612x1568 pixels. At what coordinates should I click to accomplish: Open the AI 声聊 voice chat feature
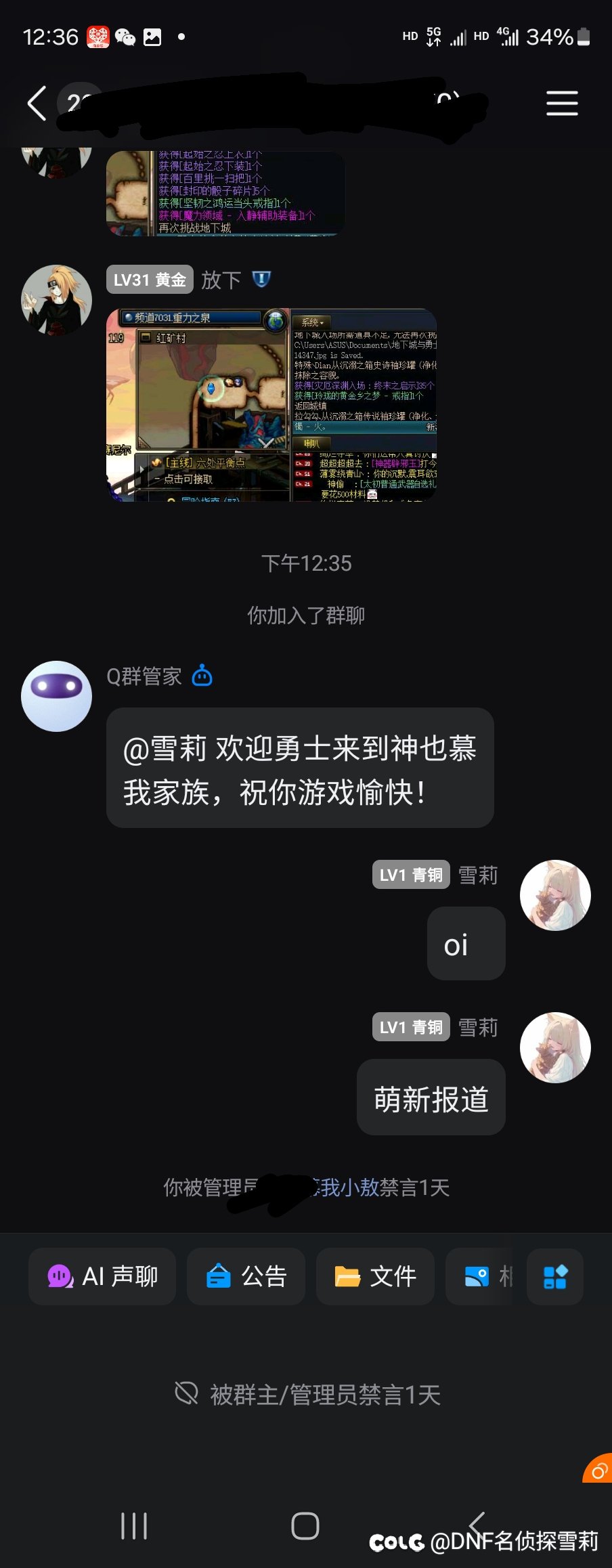point(102,1276)
